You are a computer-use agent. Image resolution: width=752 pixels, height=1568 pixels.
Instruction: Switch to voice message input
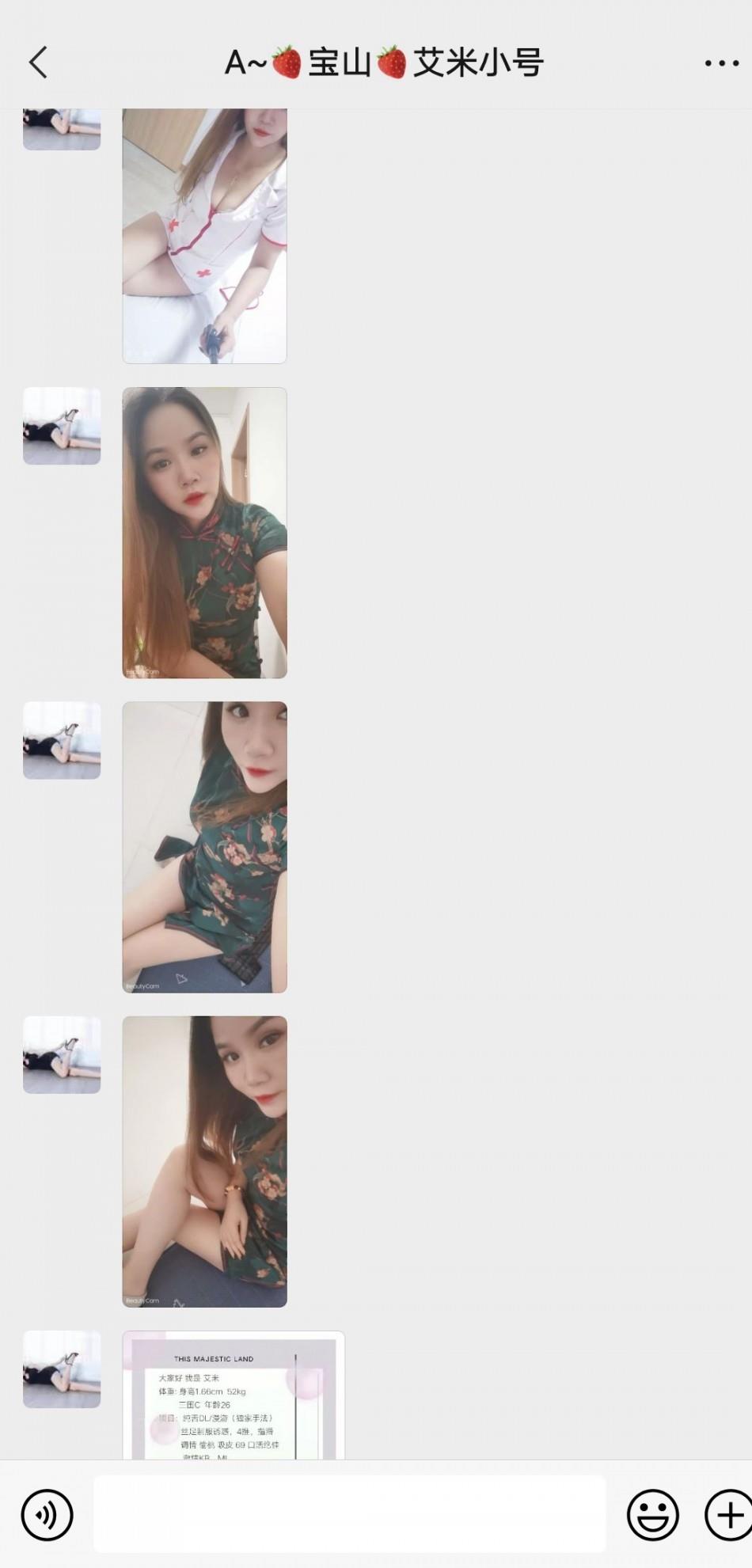coord(47,1515)
